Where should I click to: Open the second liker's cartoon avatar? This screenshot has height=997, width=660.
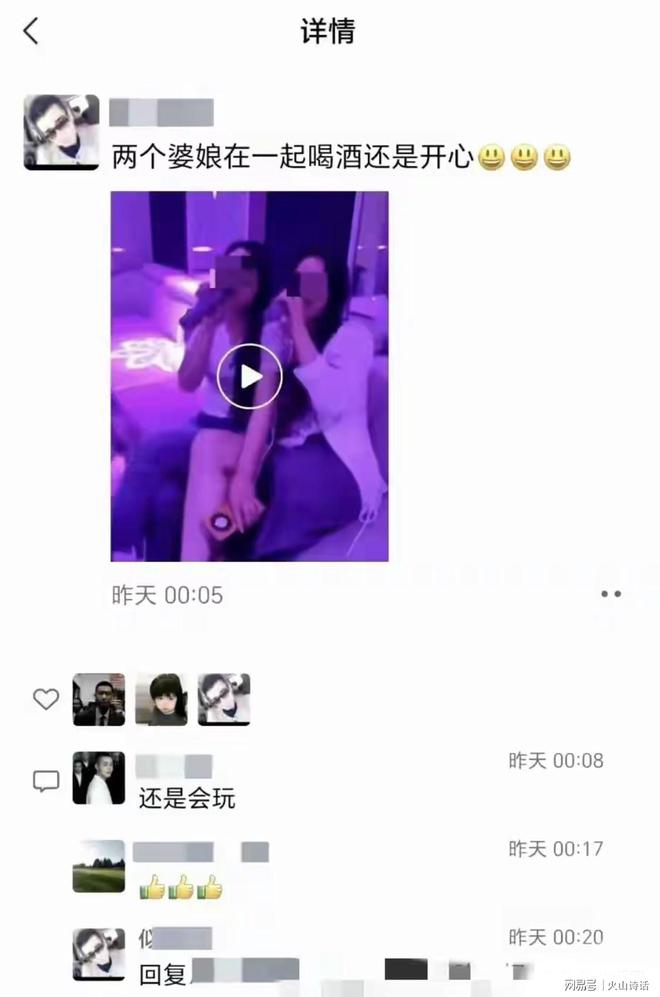pyautogui.click(x=161, y=699)
